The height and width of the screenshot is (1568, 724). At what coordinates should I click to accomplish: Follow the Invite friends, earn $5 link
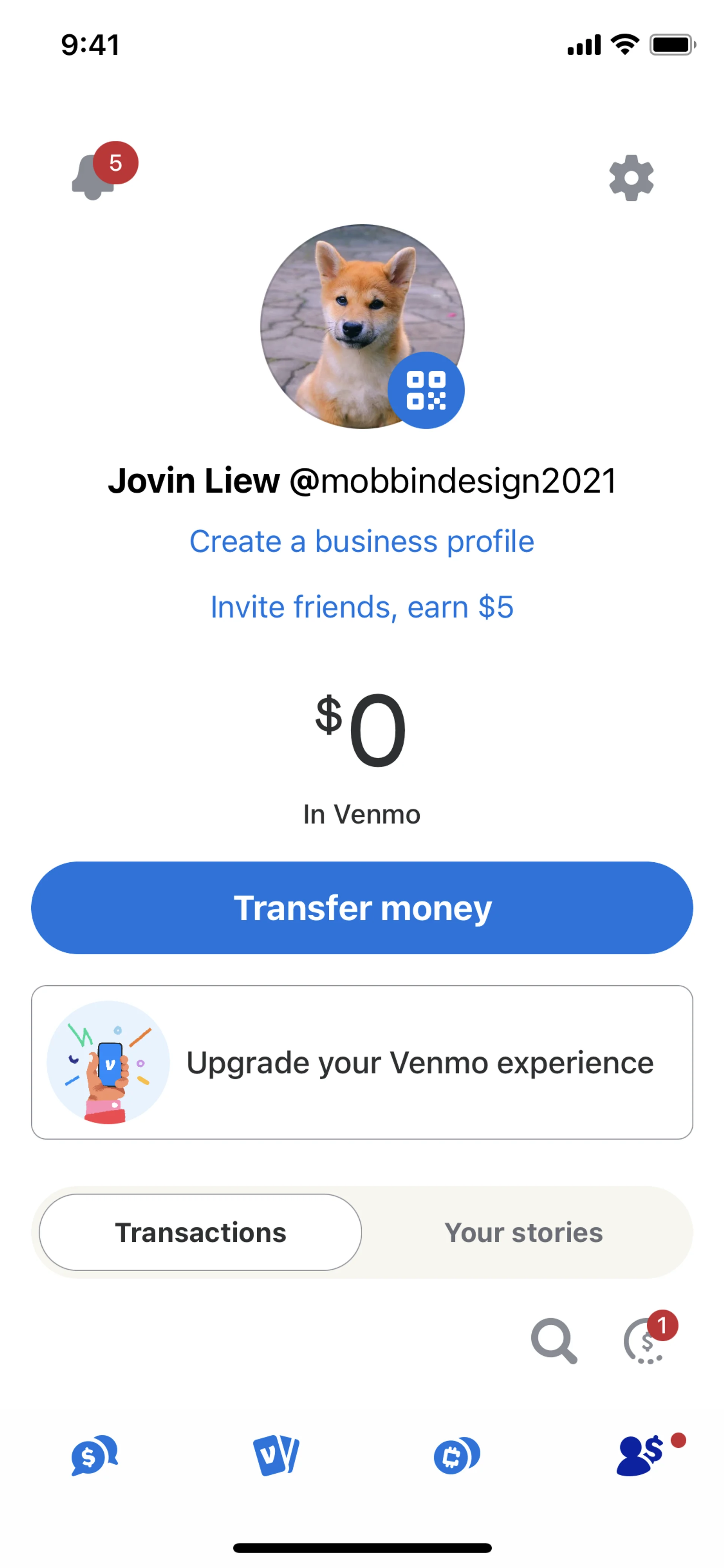[x=361, y=607]
